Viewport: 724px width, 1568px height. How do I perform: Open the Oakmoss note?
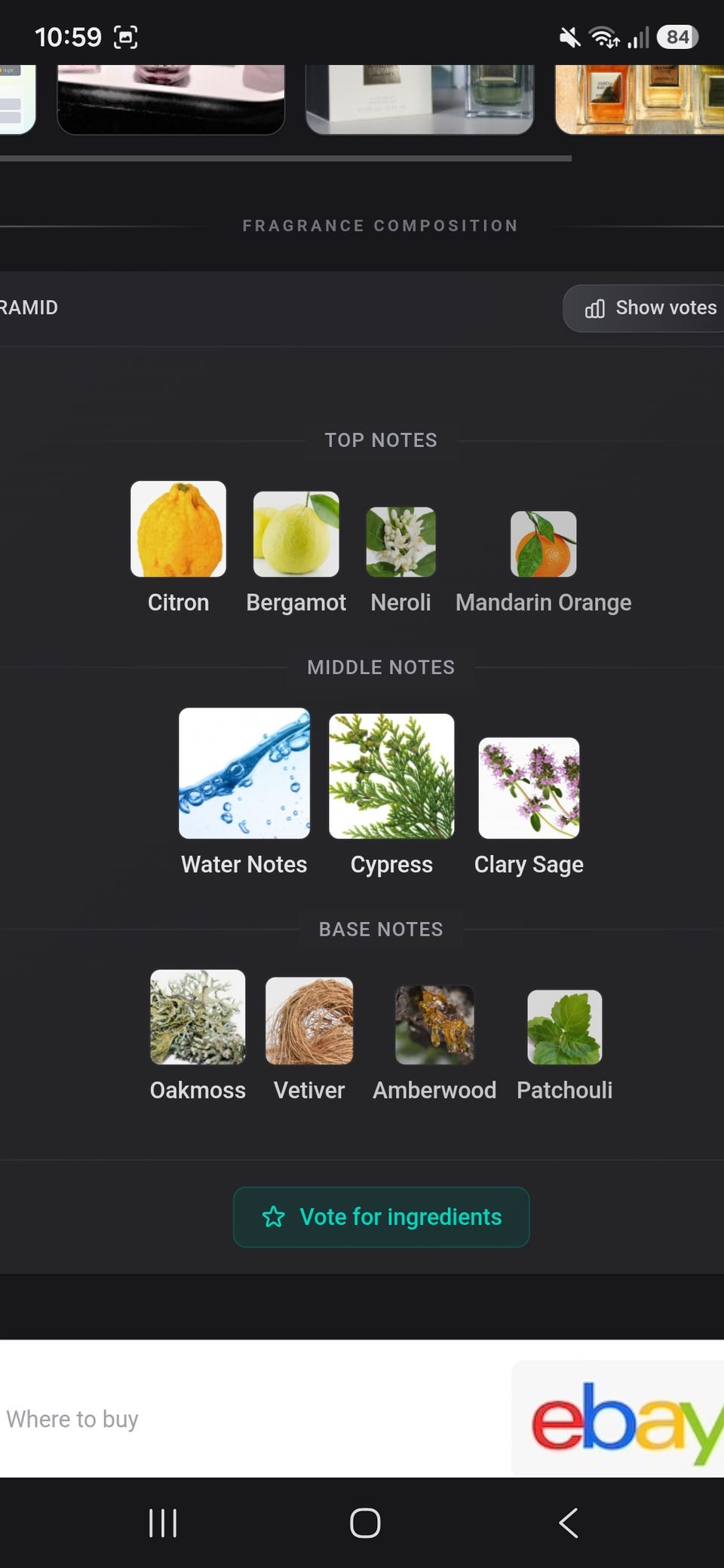pos(198,1036)
